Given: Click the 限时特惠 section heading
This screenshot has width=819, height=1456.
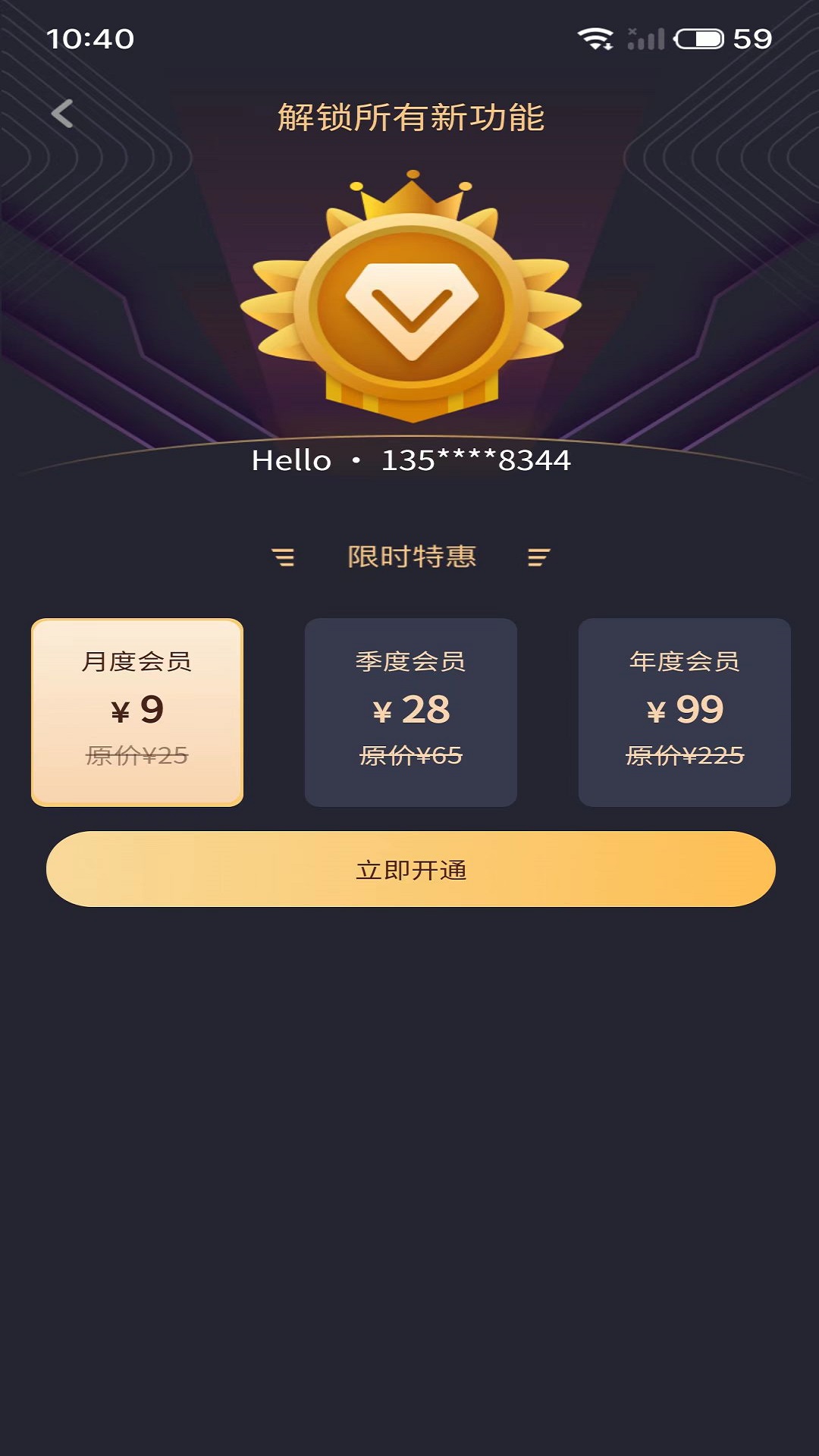Looking at the screenshot, I should (410, 557).
